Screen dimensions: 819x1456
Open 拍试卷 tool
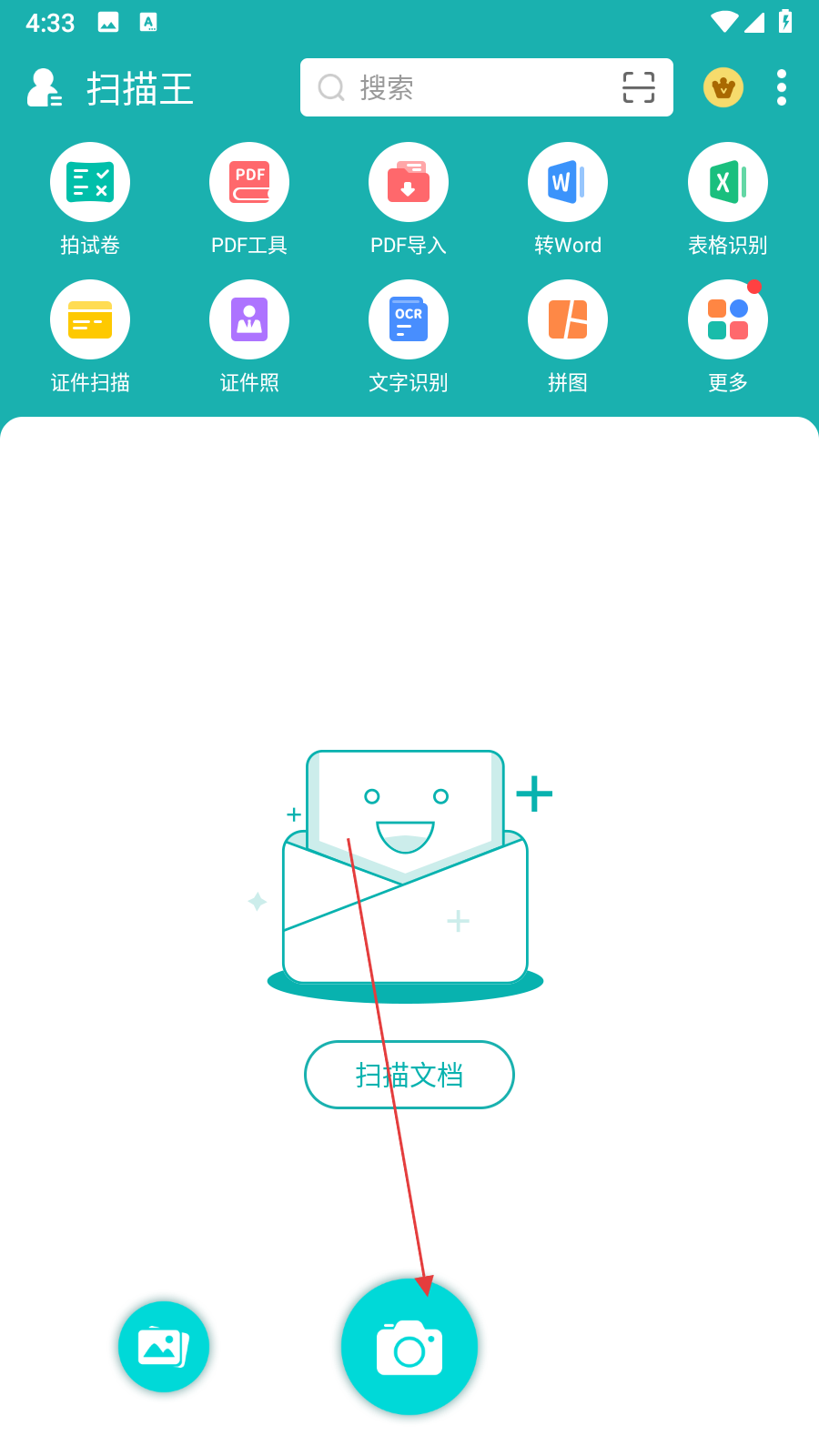pos(90,183)
